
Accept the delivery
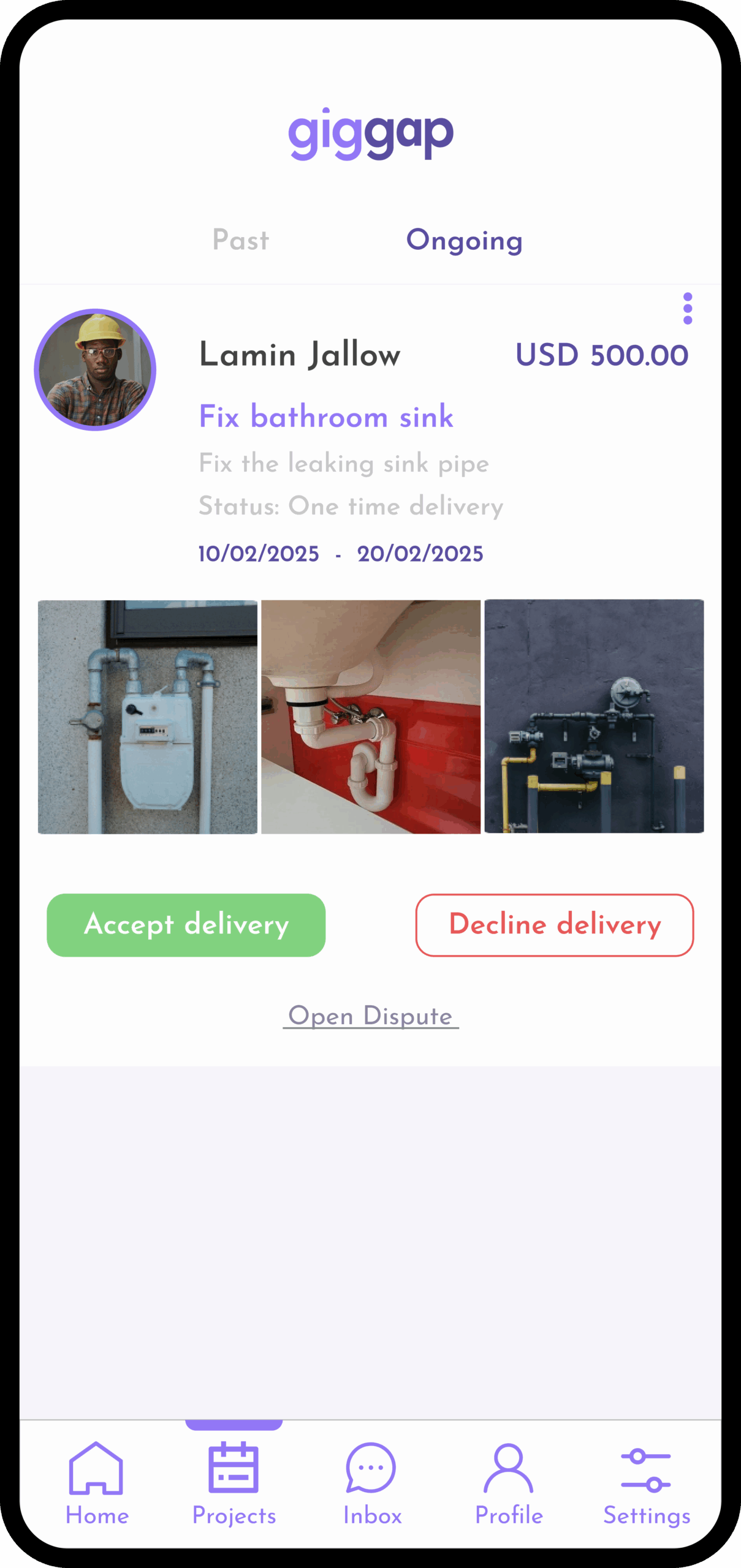pyautogui.click(x=186, y=925)
